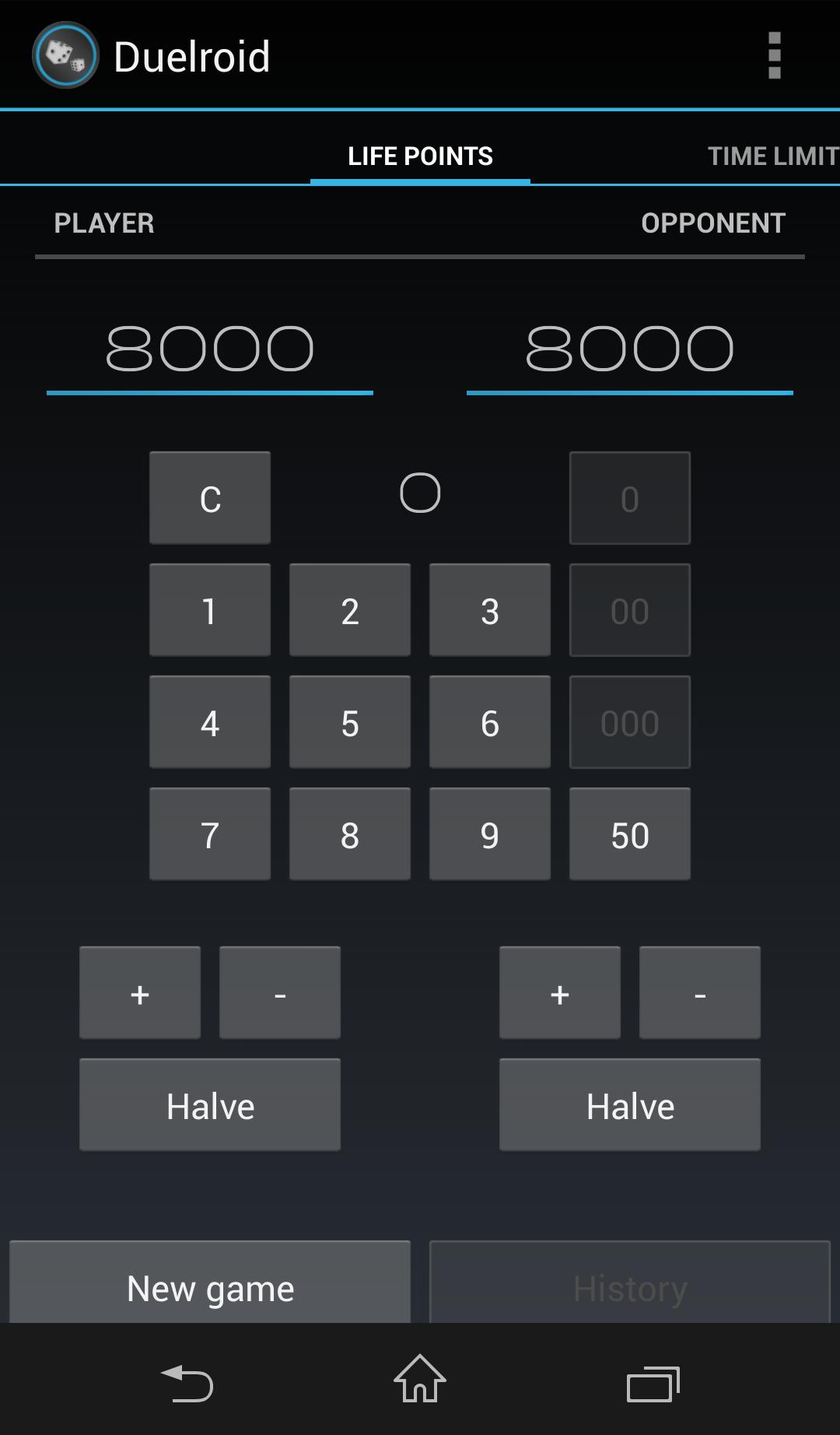Image resolution: width=840 pixels, height=1435 pixels.
Task: Go to the home screen
Action: (420, 1379)
